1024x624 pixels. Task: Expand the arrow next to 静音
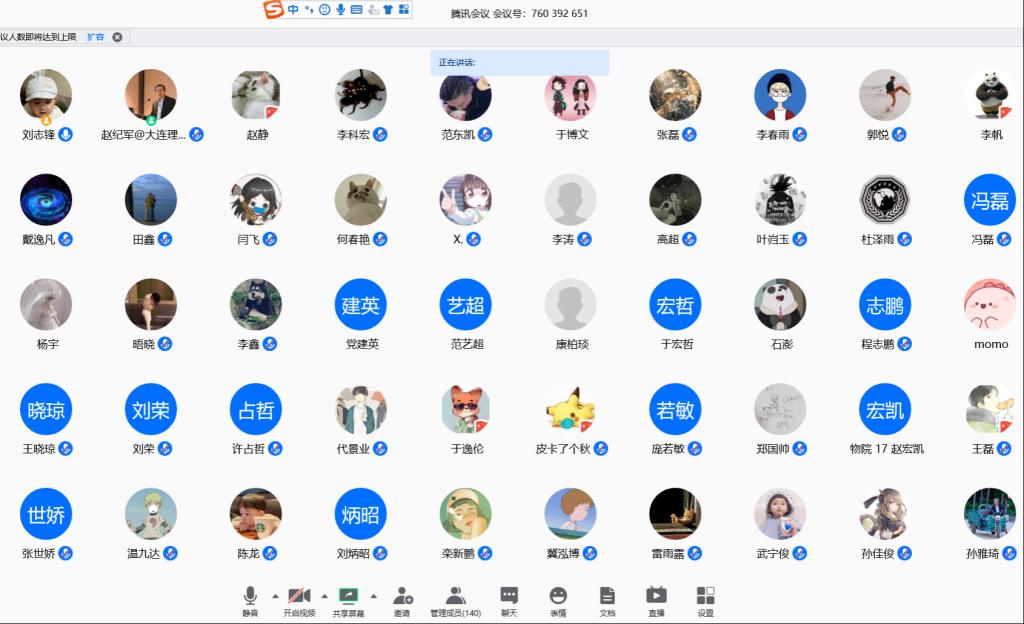[275, 595]
